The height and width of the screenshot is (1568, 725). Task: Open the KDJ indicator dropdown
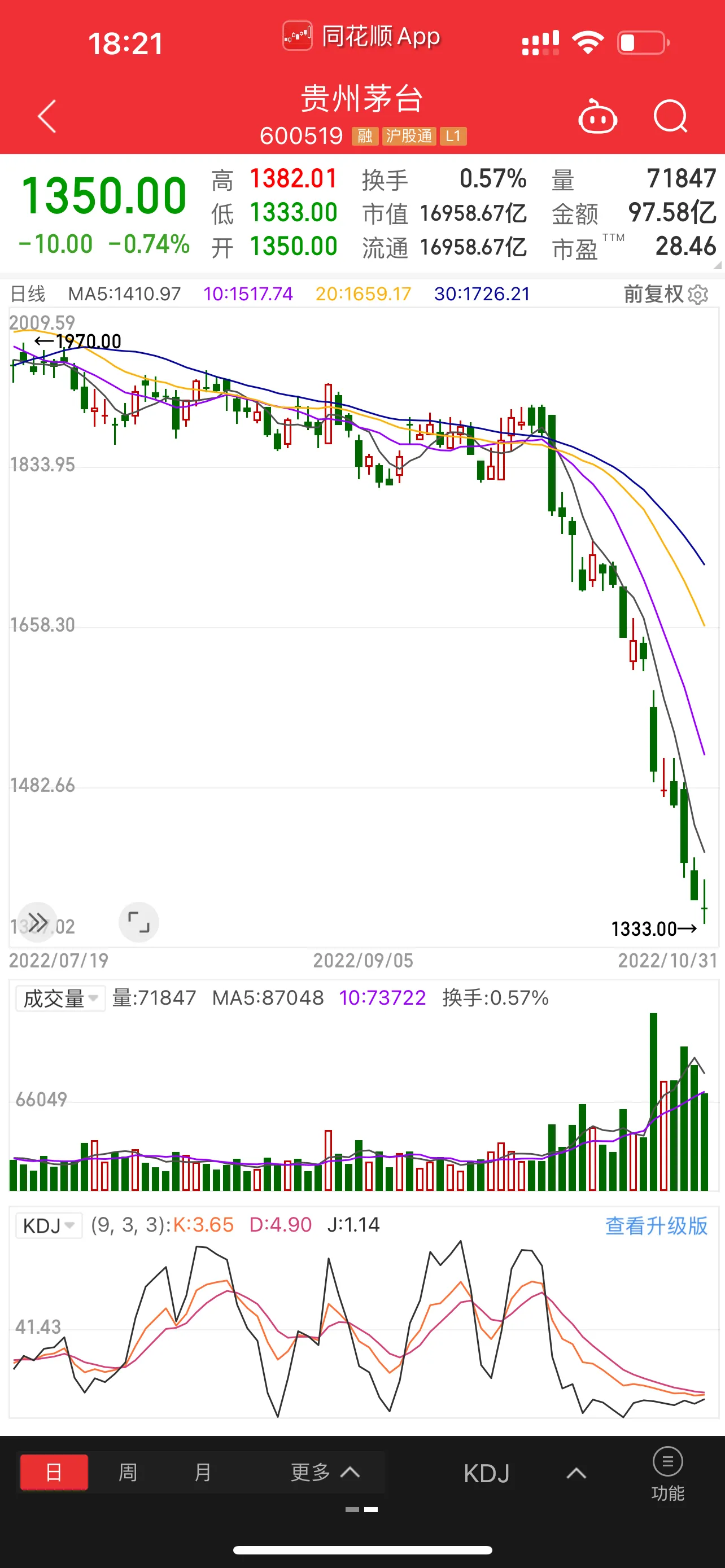click(x=49, y=1225)
